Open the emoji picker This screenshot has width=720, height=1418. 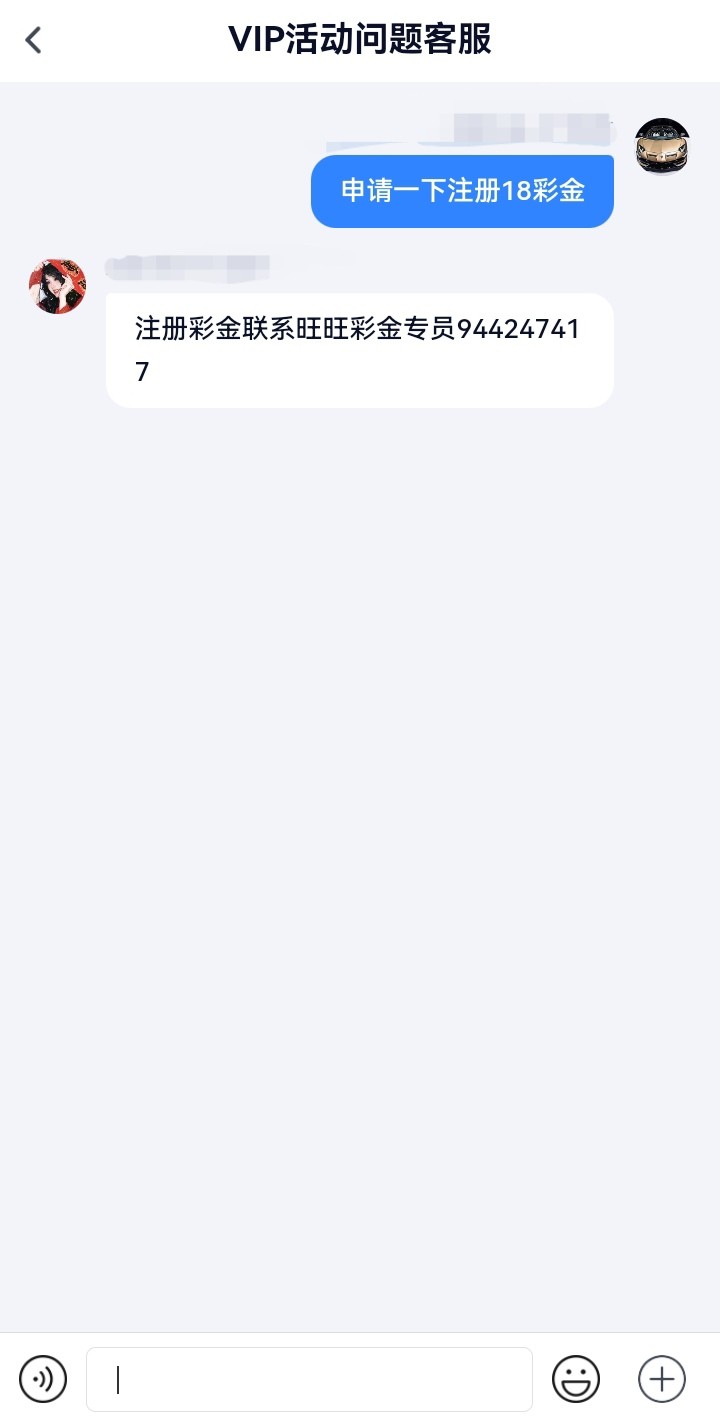pyautogui.click(x=576, y=1380)
